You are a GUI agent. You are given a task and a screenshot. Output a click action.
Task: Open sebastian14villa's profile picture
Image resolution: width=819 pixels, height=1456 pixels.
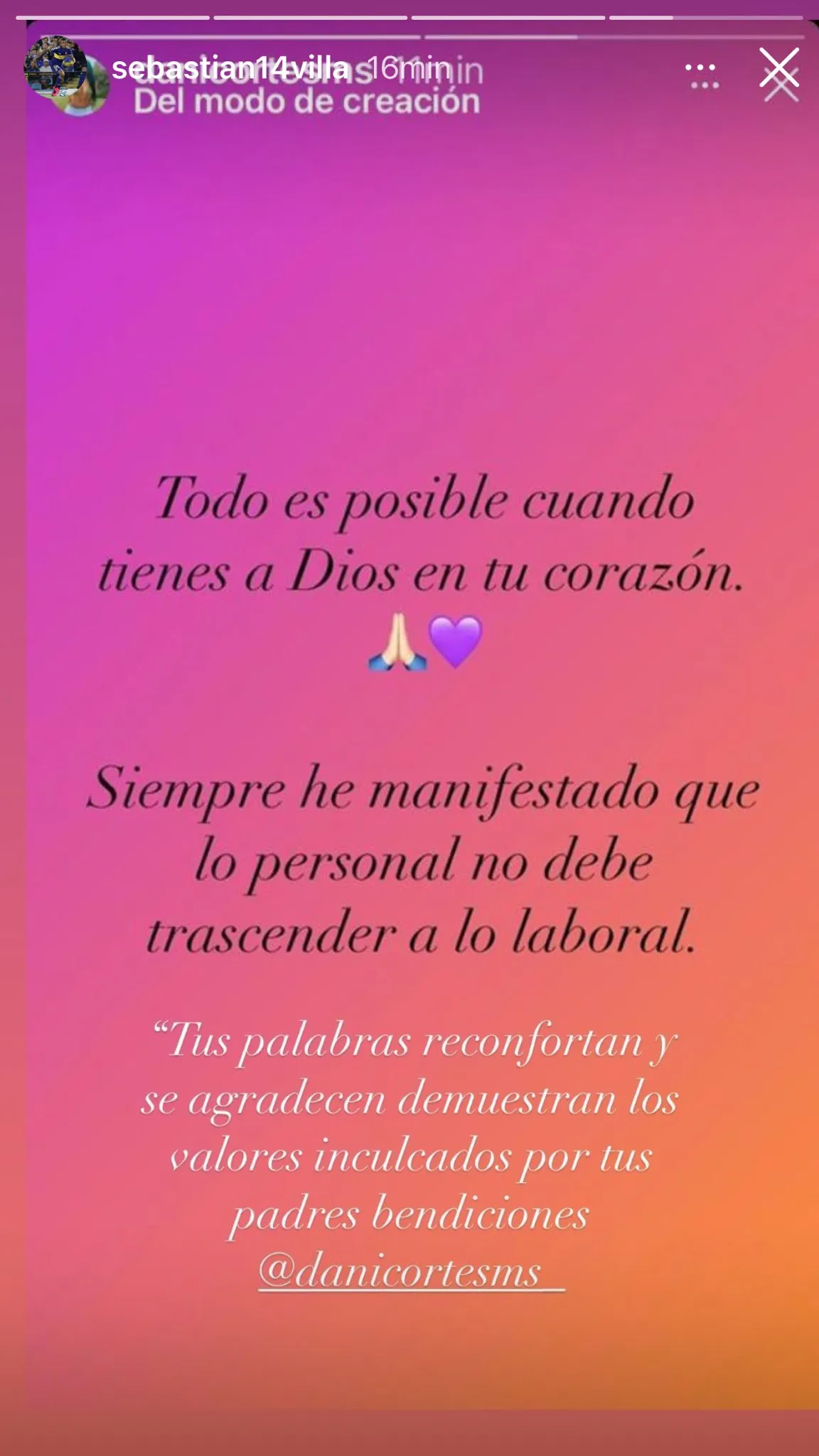pos(56,68)
